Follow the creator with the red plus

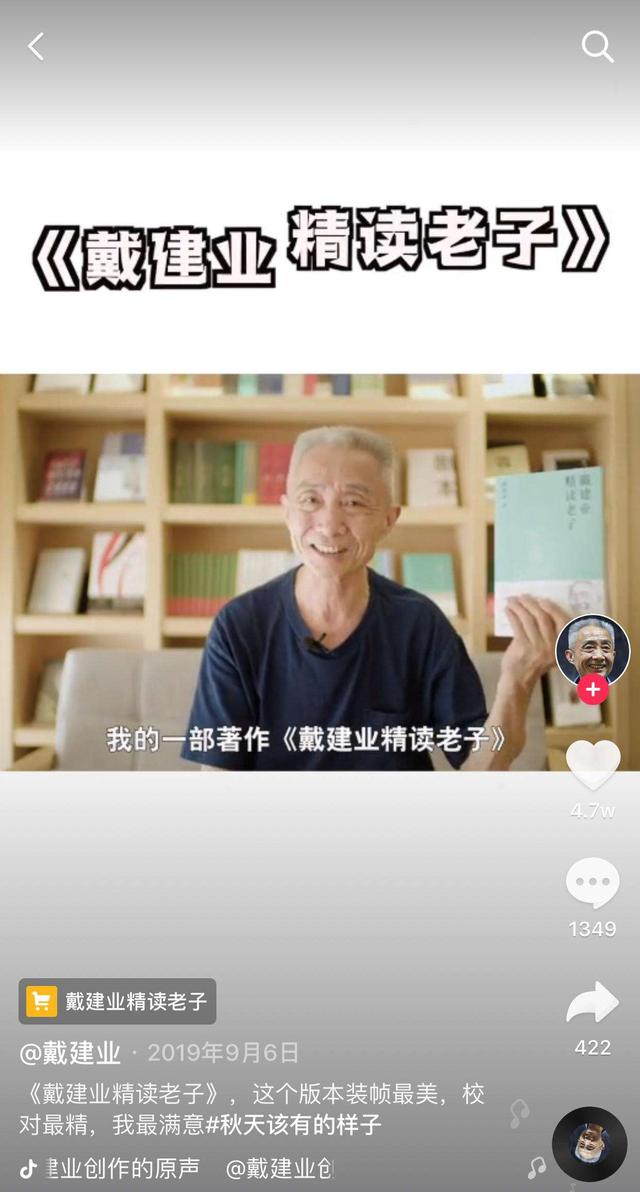[x=593, y=690]
